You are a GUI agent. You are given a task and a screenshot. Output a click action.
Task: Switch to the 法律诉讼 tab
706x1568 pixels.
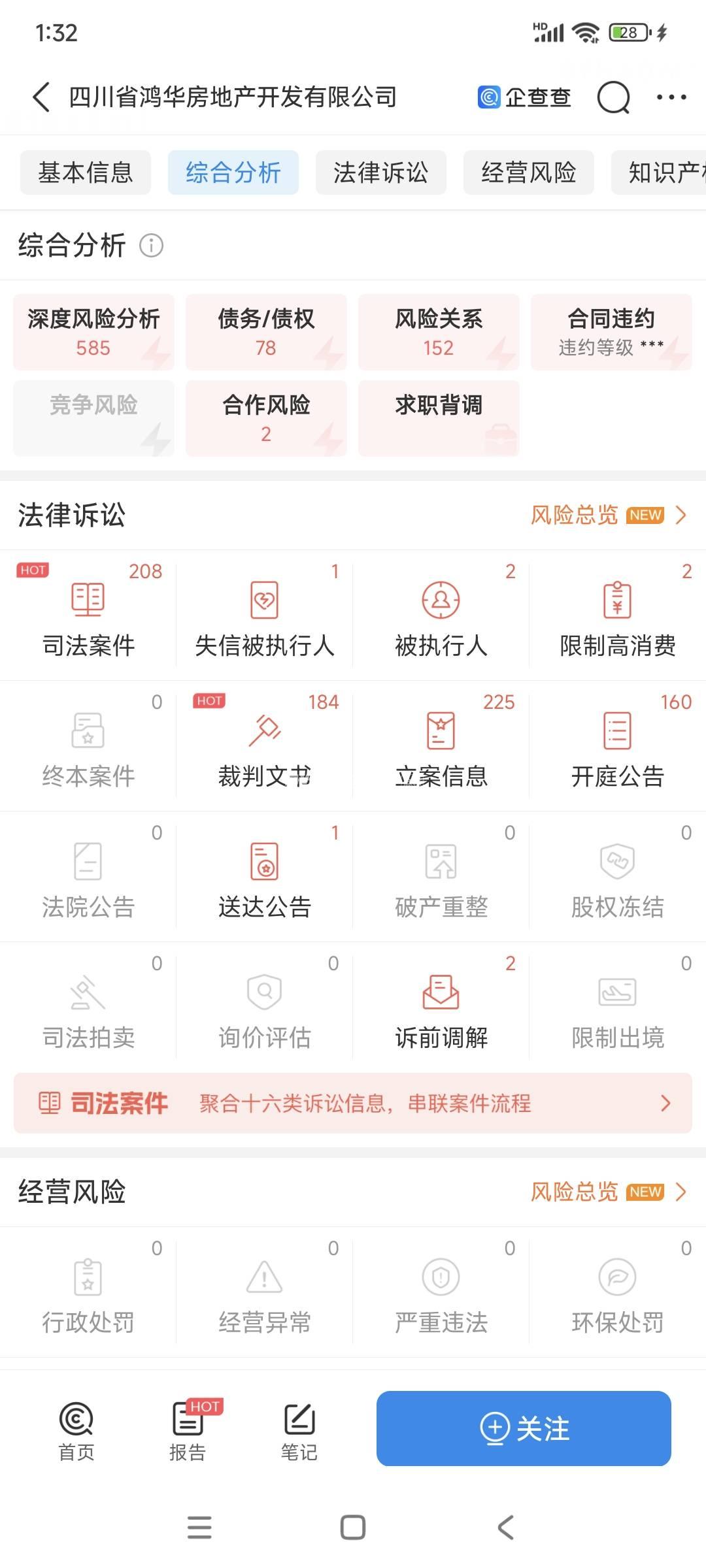tap(380, 172)
